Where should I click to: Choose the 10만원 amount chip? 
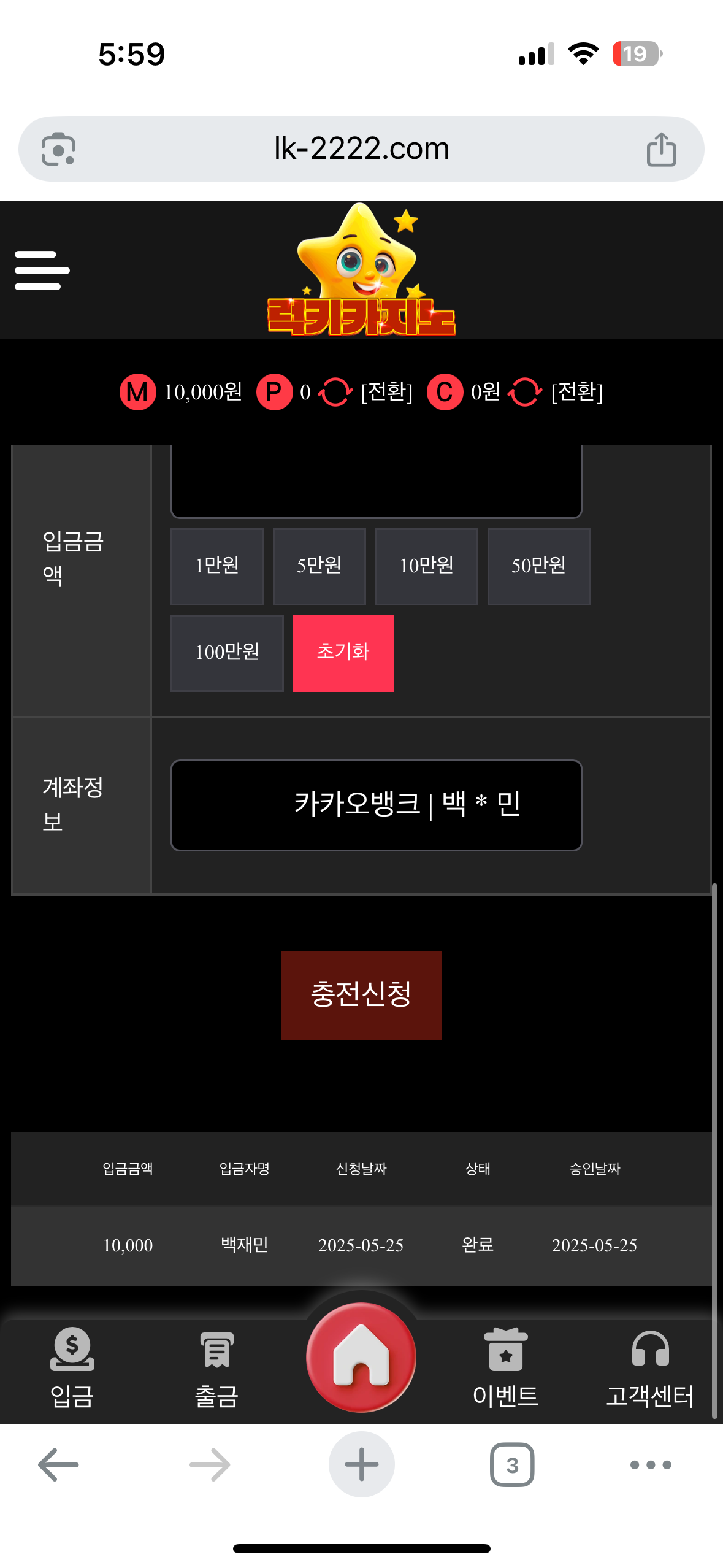click(426, 566)
